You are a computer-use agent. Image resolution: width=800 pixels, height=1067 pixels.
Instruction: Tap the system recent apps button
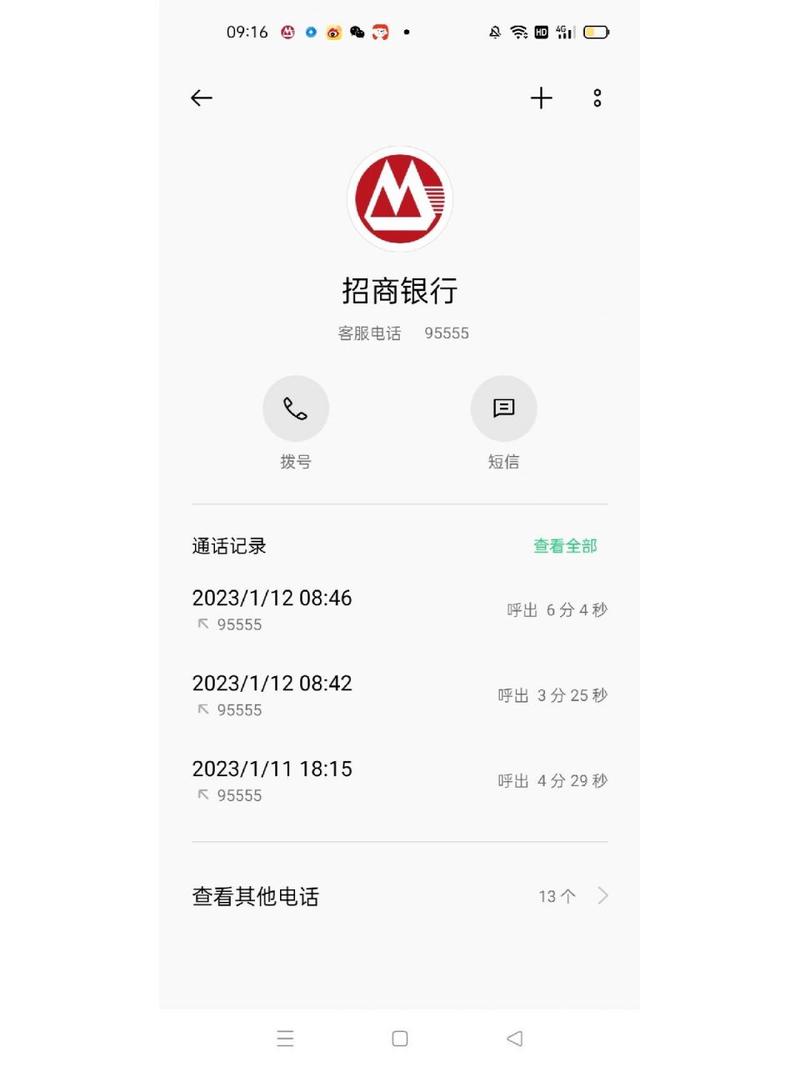click(x=285, y=1039)
